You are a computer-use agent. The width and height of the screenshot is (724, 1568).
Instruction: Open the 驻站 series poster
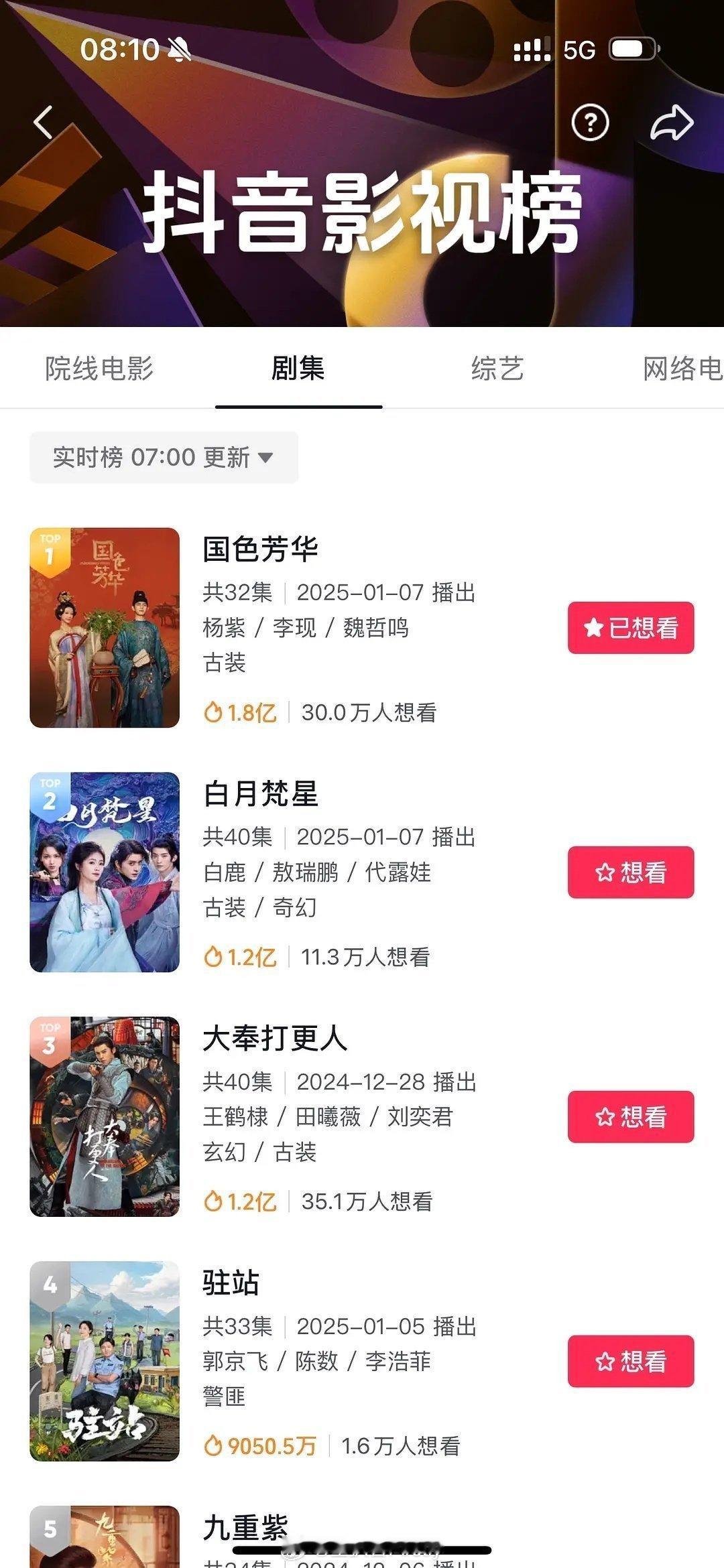pos(105,1362)
